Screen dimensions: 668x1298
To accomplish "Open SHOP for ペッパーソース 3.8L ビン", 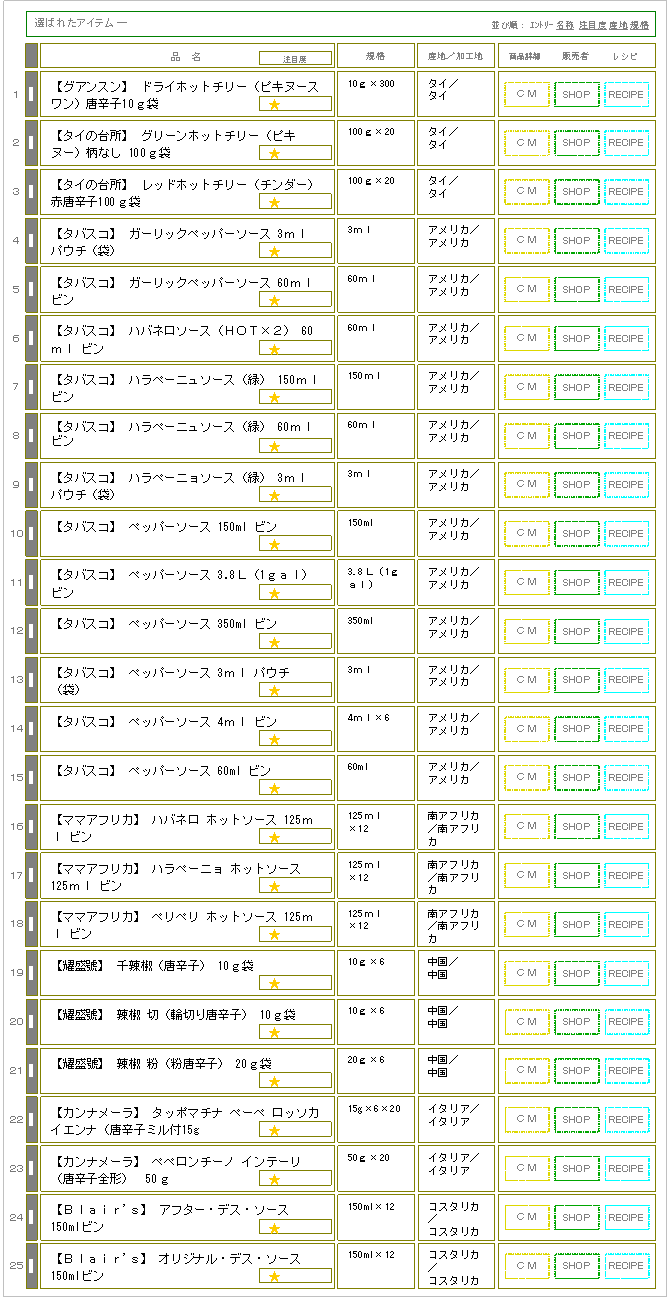I will click(x=576, y=583).
